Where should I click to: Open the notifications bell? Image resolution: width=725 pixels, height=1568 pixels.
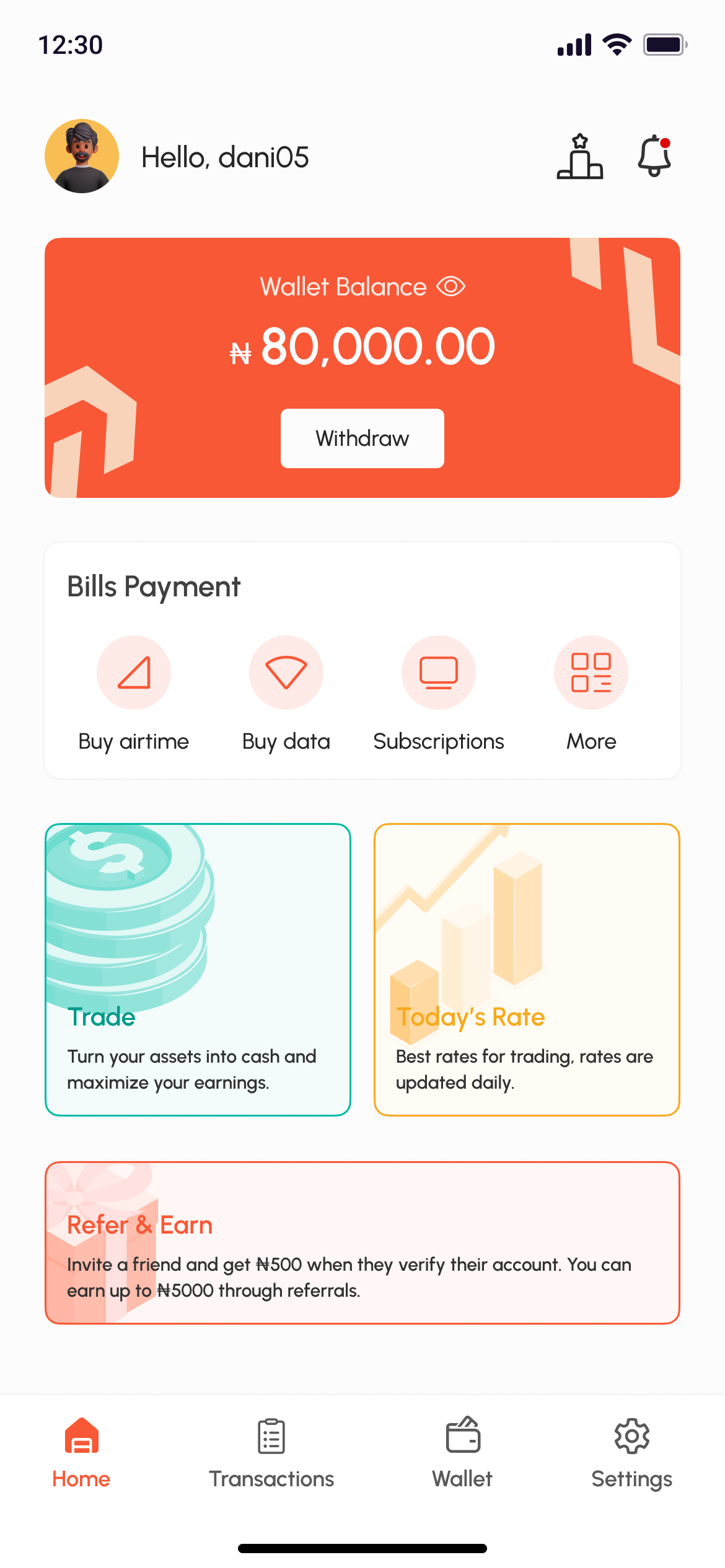point(654,156)
